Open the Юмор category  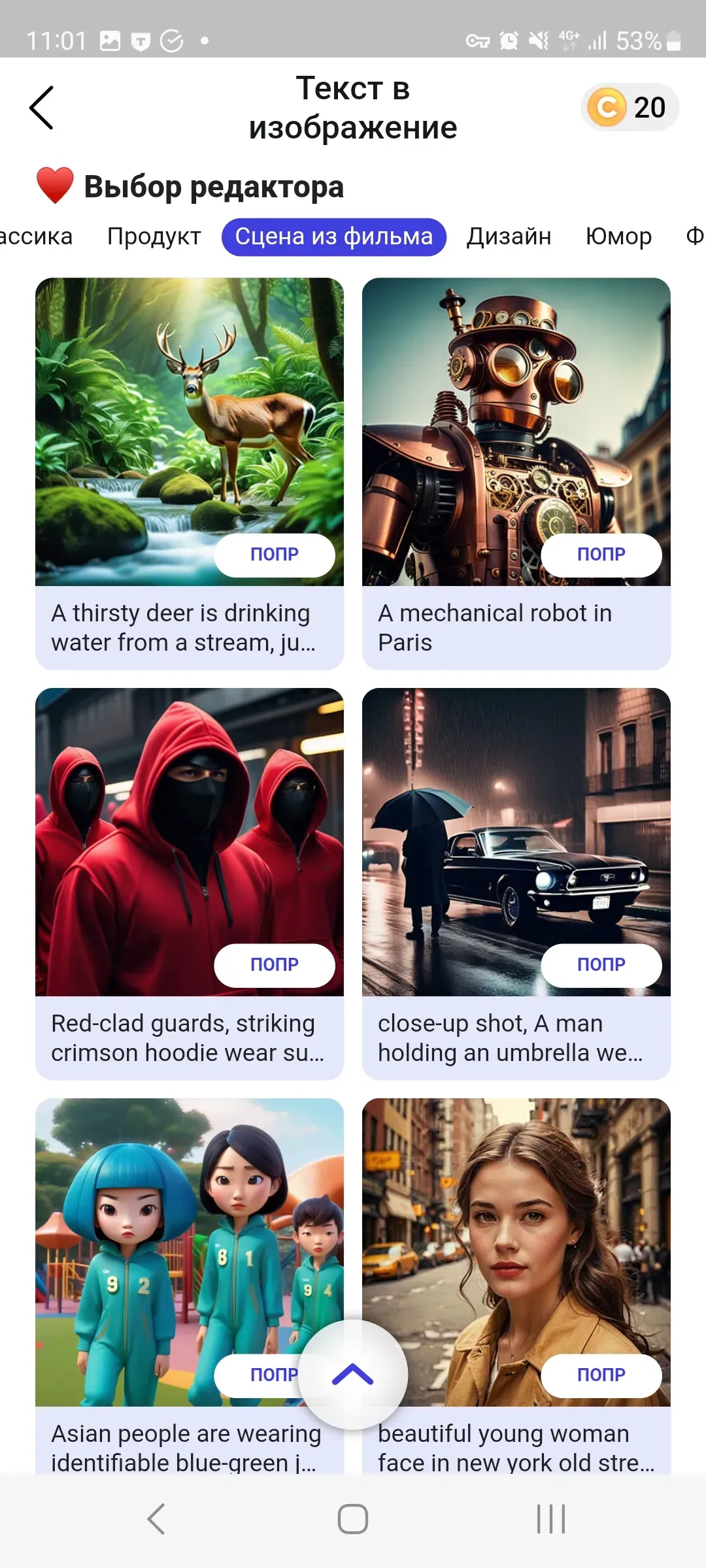[x=618, y=236]
